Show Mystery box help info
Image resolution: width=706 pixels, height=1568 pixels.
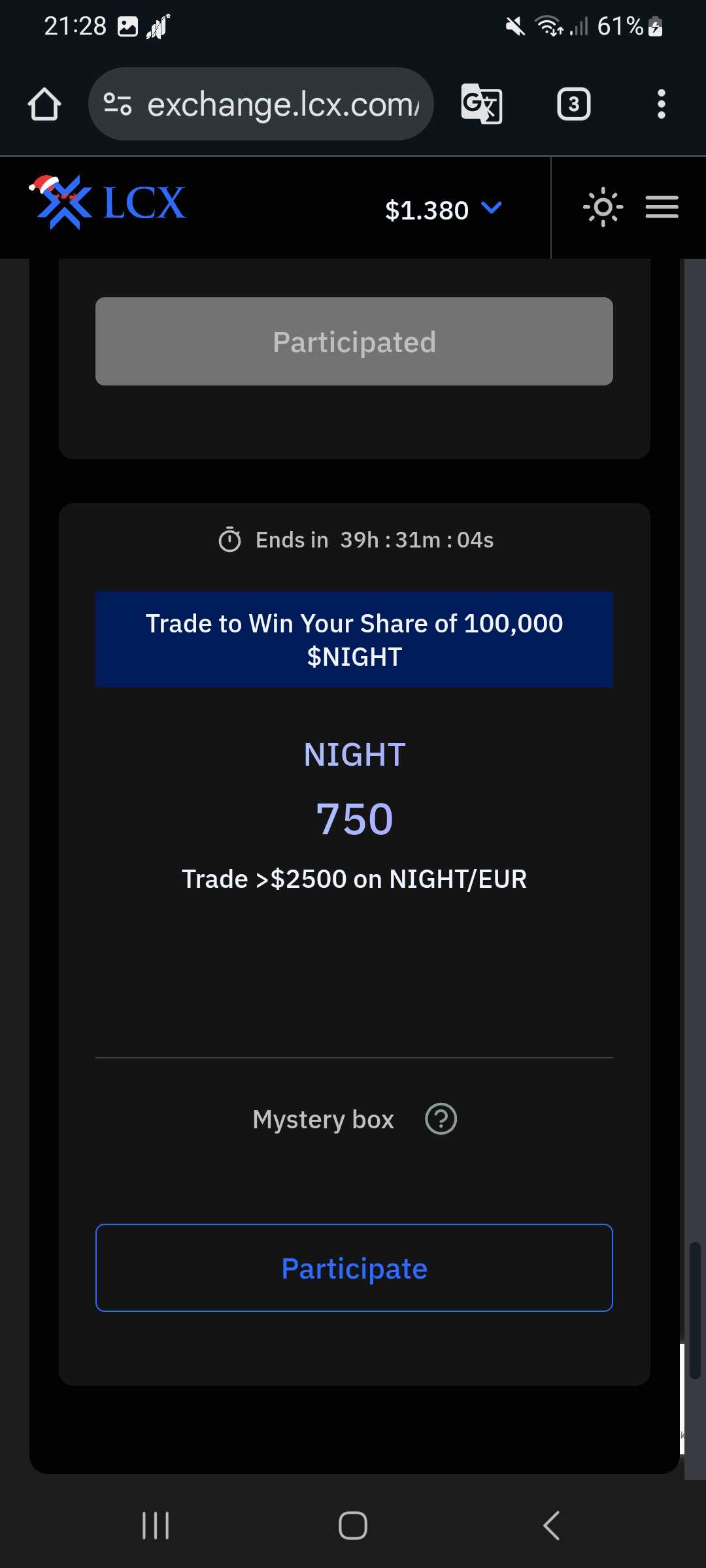pyautogui.click(x=441, y=1119)
